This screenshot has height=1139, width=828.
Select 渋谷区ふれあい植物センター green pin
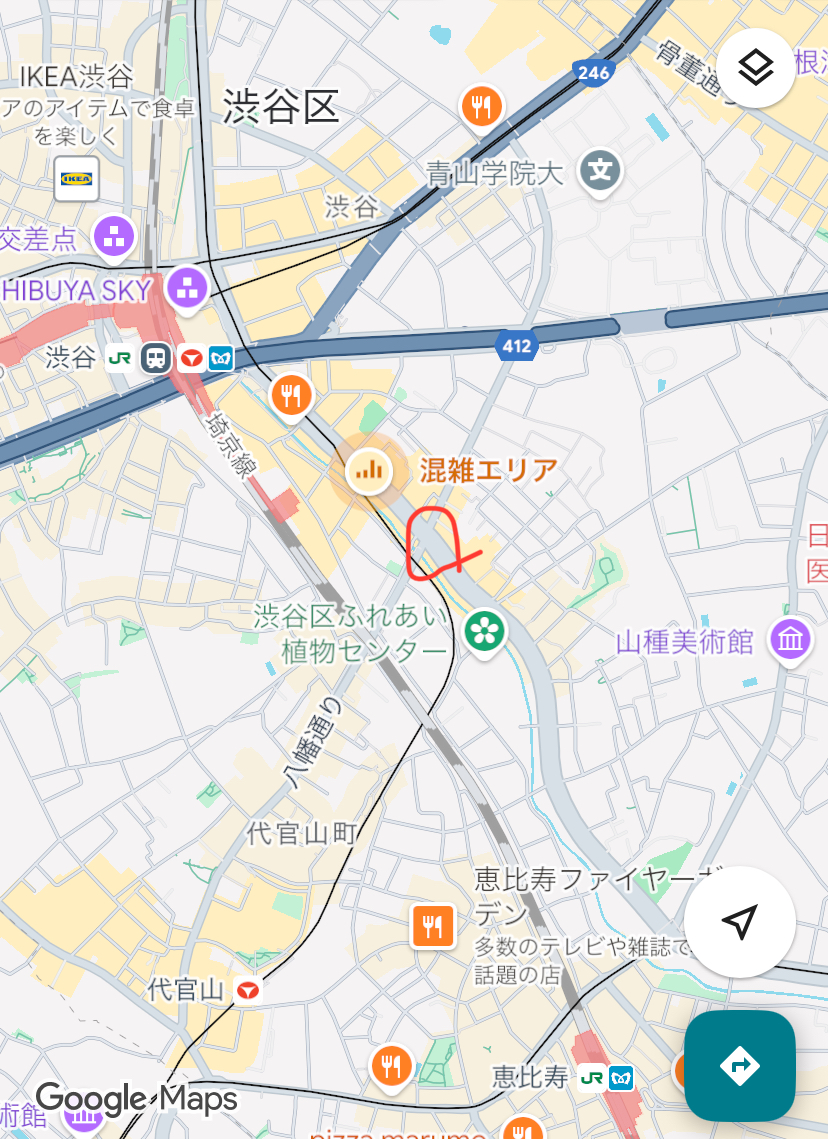tap(484, 630)
